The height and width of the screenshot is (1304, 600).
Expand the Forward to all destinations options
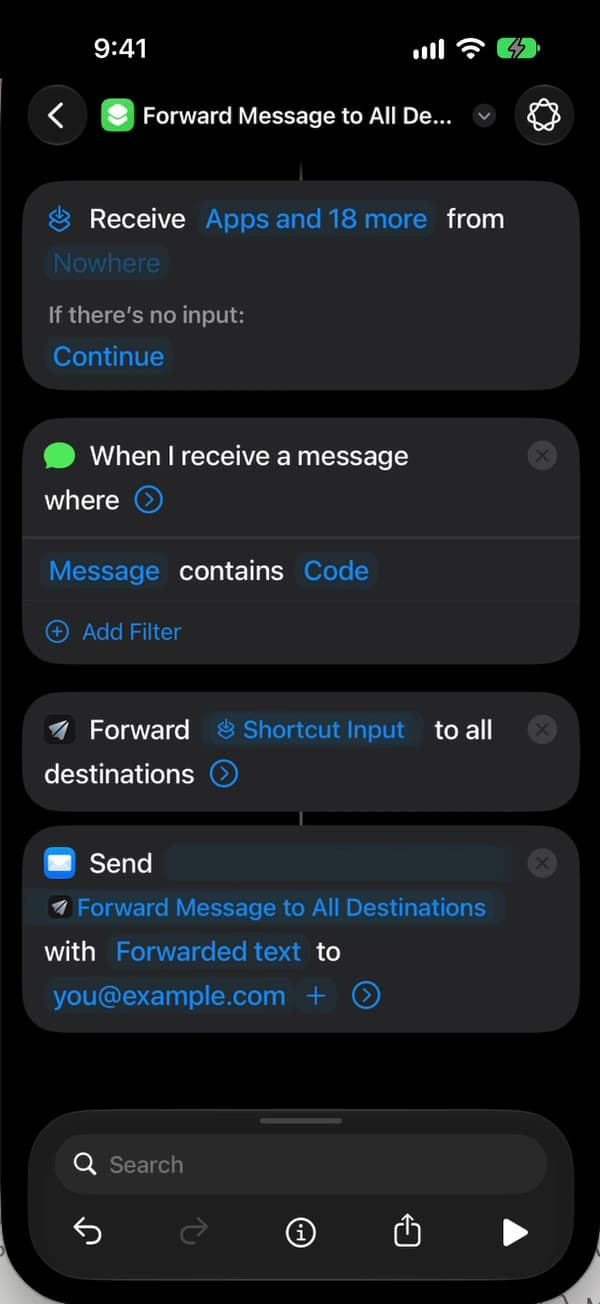click(x=224, y=774)
